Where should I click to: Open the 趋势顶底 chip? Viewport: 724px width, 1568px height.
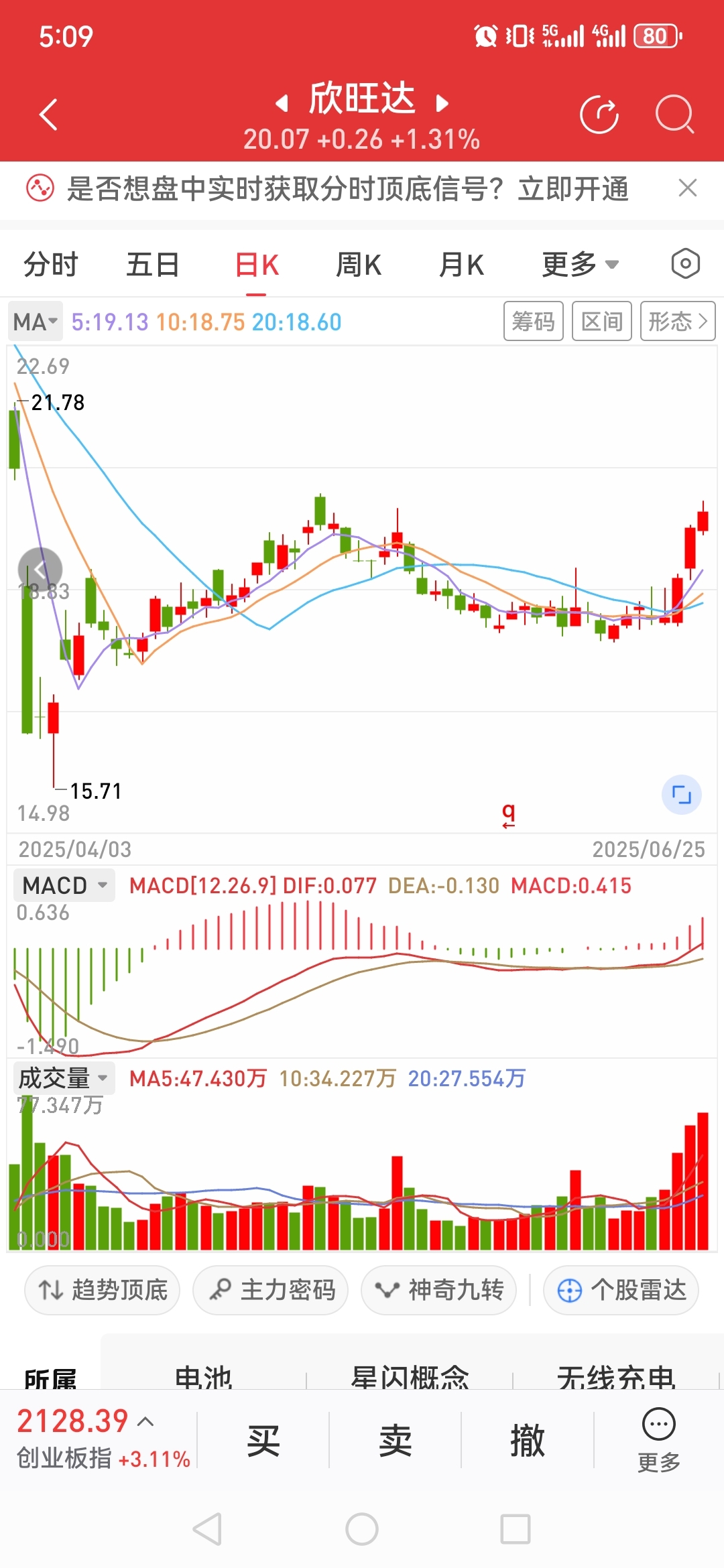(103, 1290)
